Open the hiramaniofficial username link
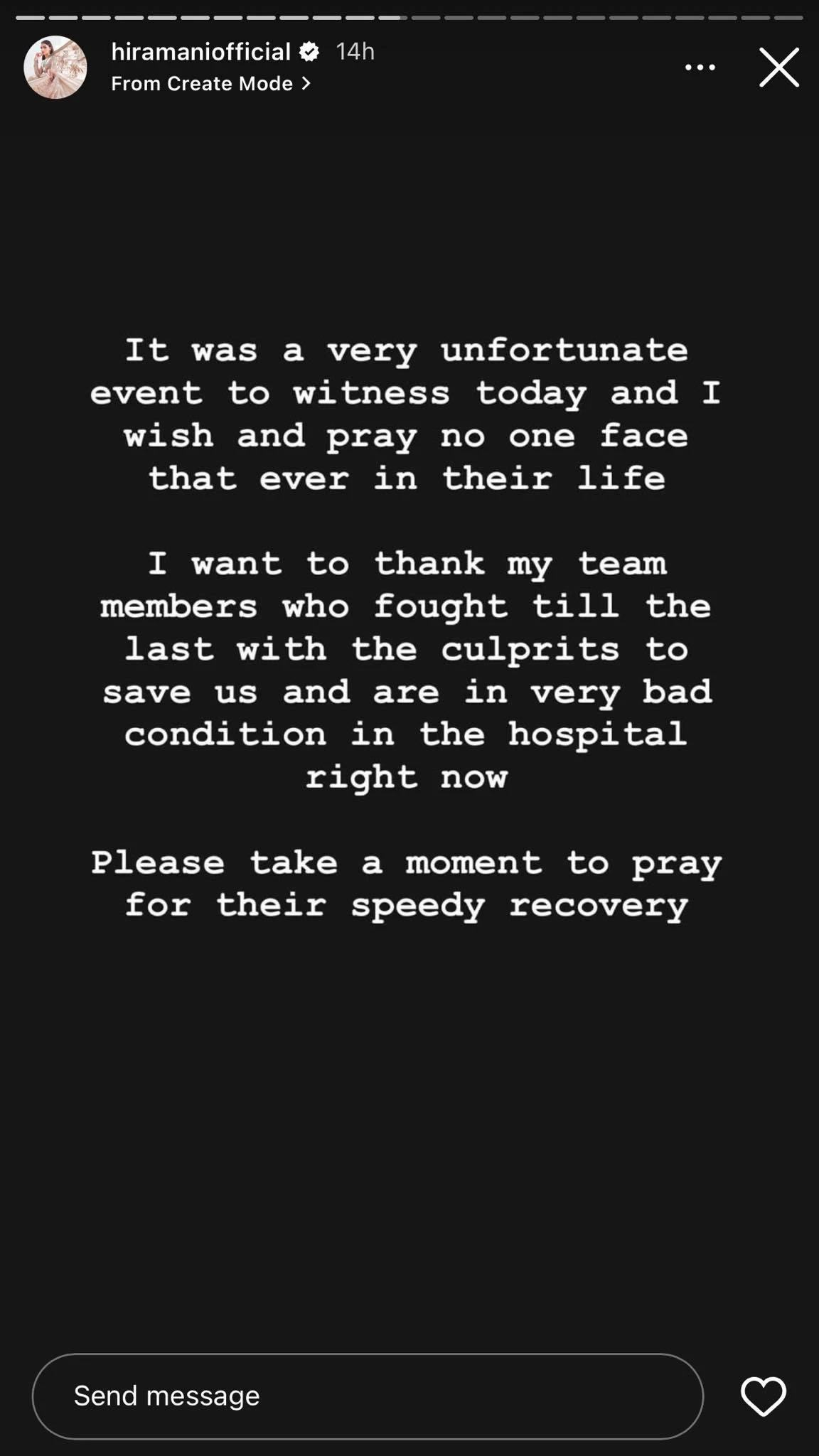The width and height of the screenshot is (819, 1456). tap(201, 51)
